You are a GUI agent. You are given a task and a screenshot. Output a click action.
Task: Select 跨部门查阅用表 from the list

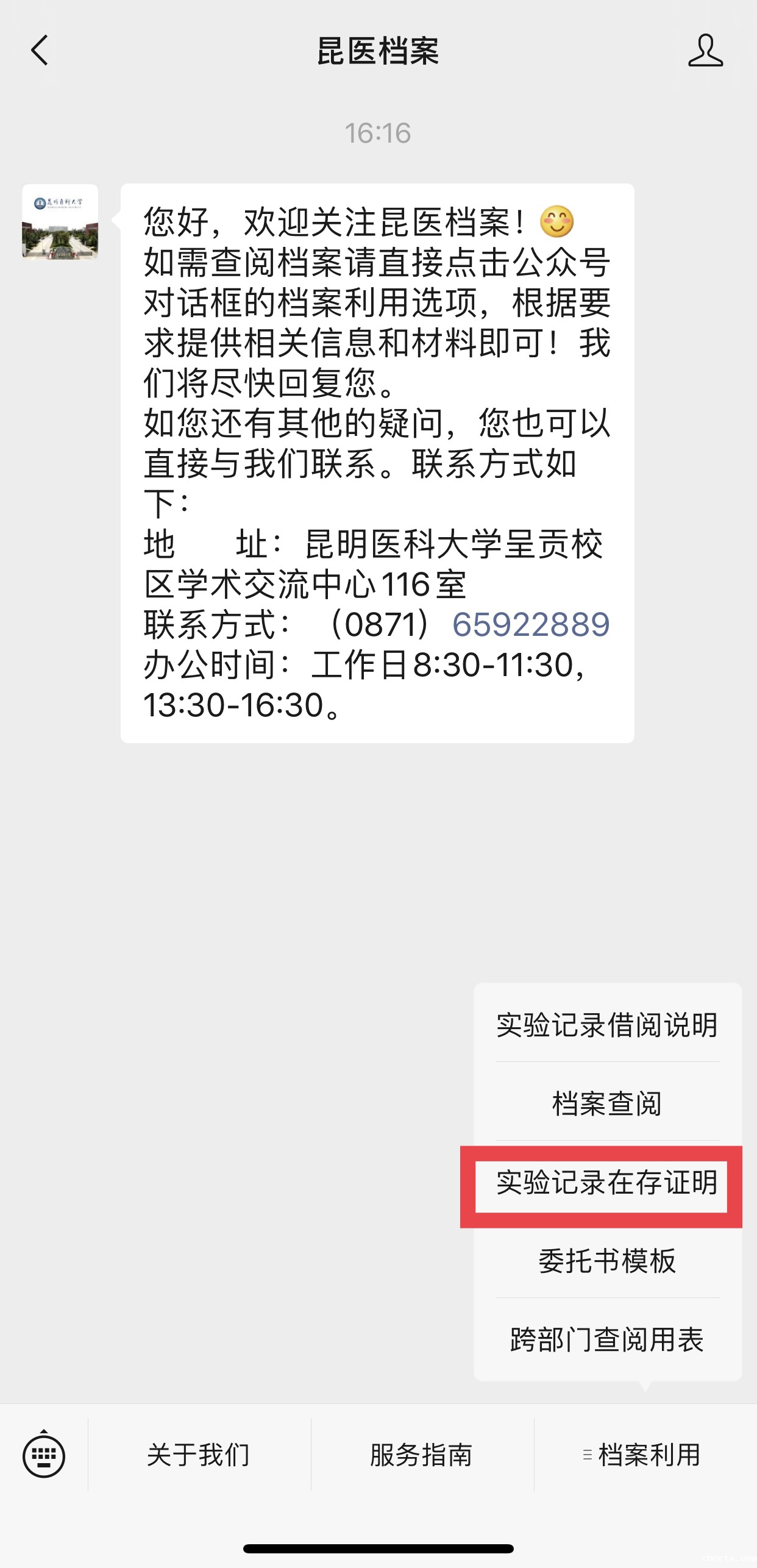[x=607, y=1339]
